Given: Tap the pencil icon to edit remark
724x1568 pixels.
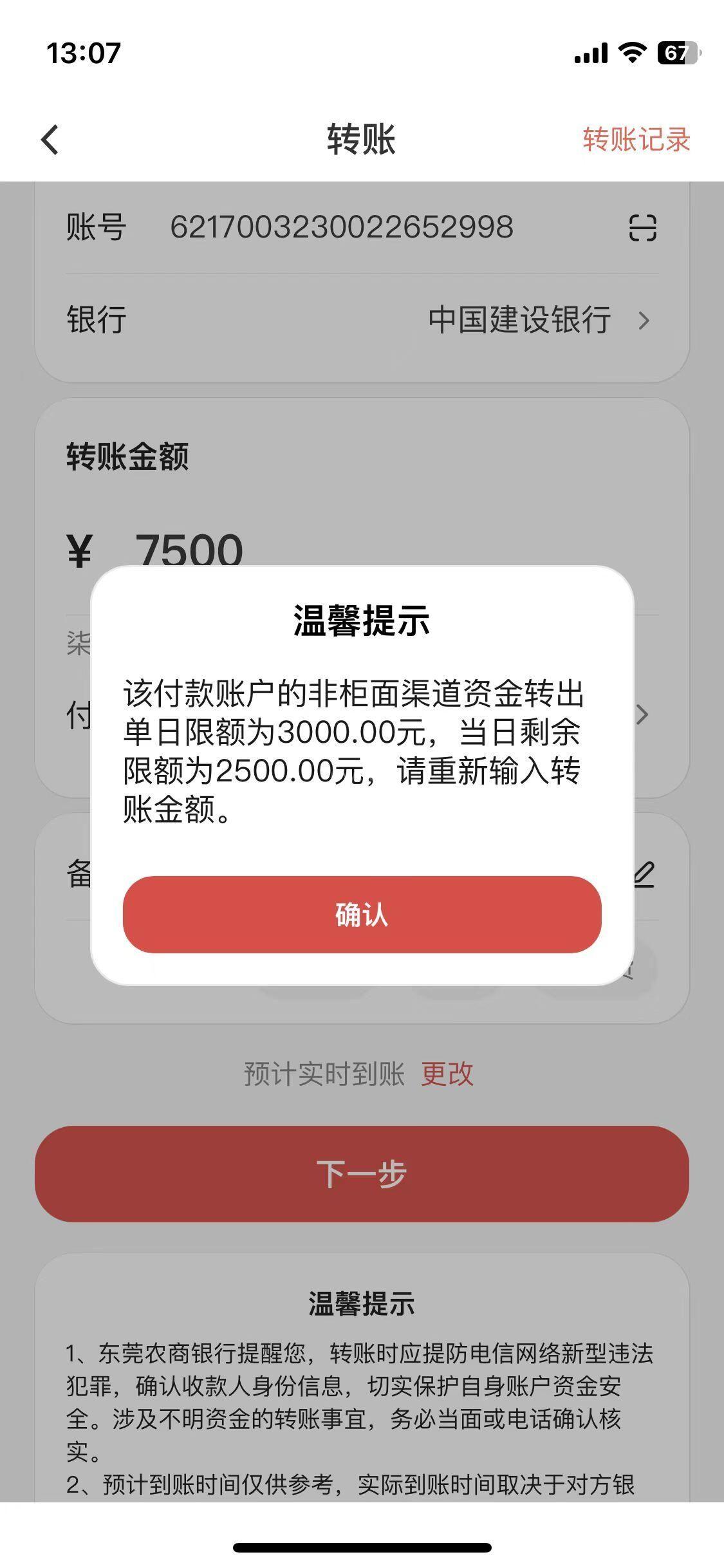Looking at the screenshot, I should (644, 874).
